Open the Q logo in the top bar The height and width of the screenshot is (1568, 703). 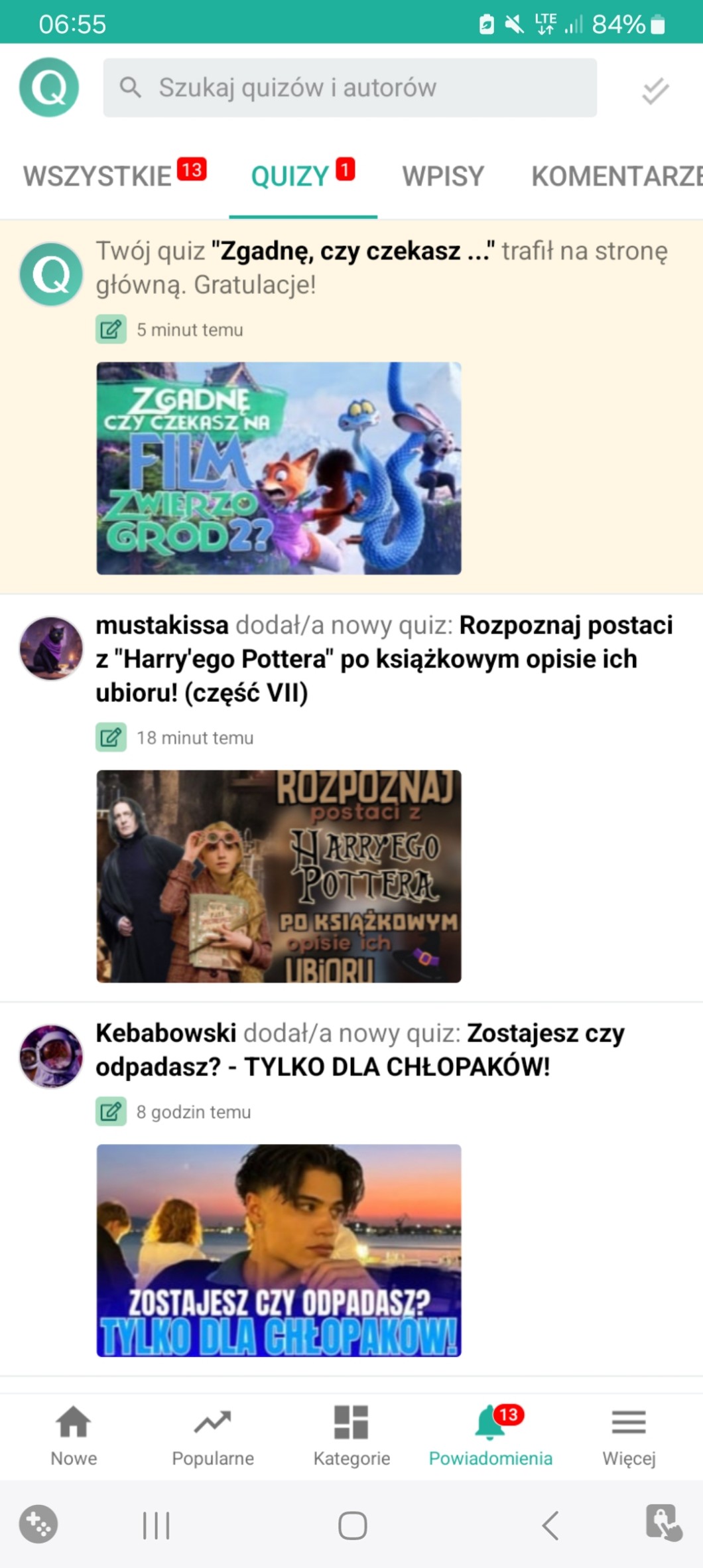pos(49,88)
